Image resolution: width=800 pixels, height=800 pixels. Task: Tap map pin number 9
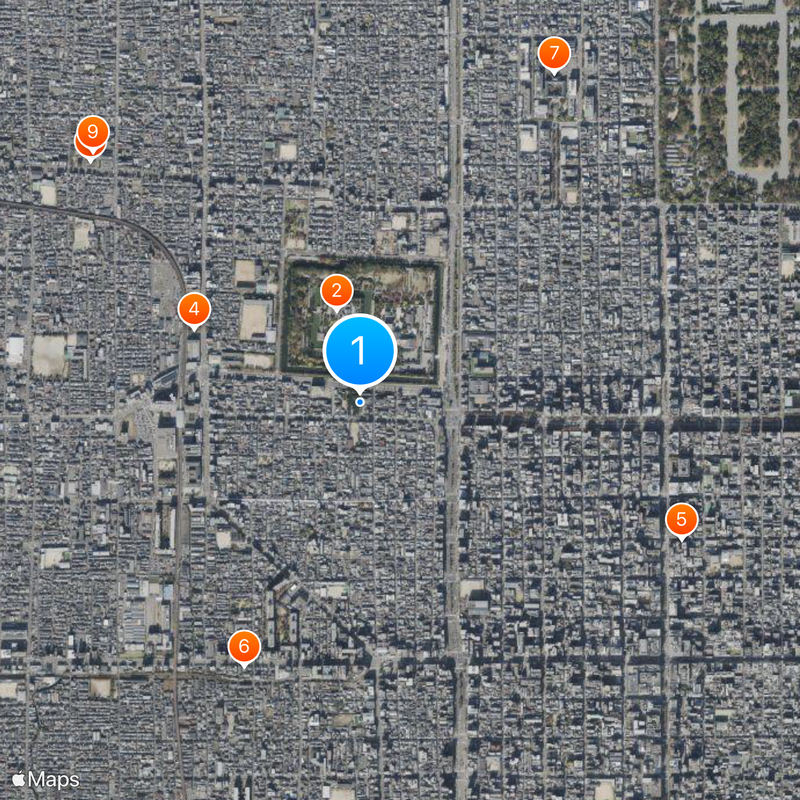coord(93,131)
